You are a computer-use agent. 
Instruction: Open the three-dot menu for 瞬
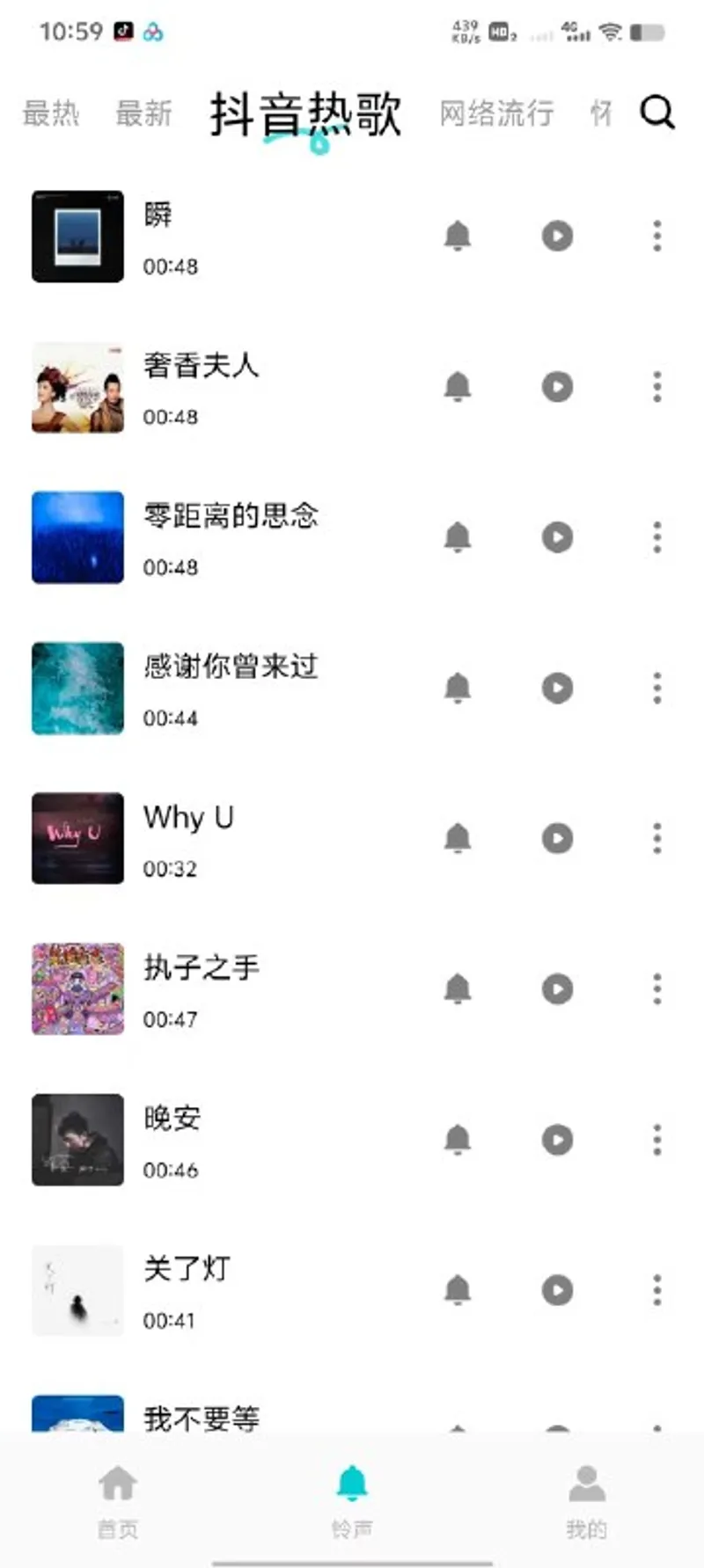click(656, 236)
